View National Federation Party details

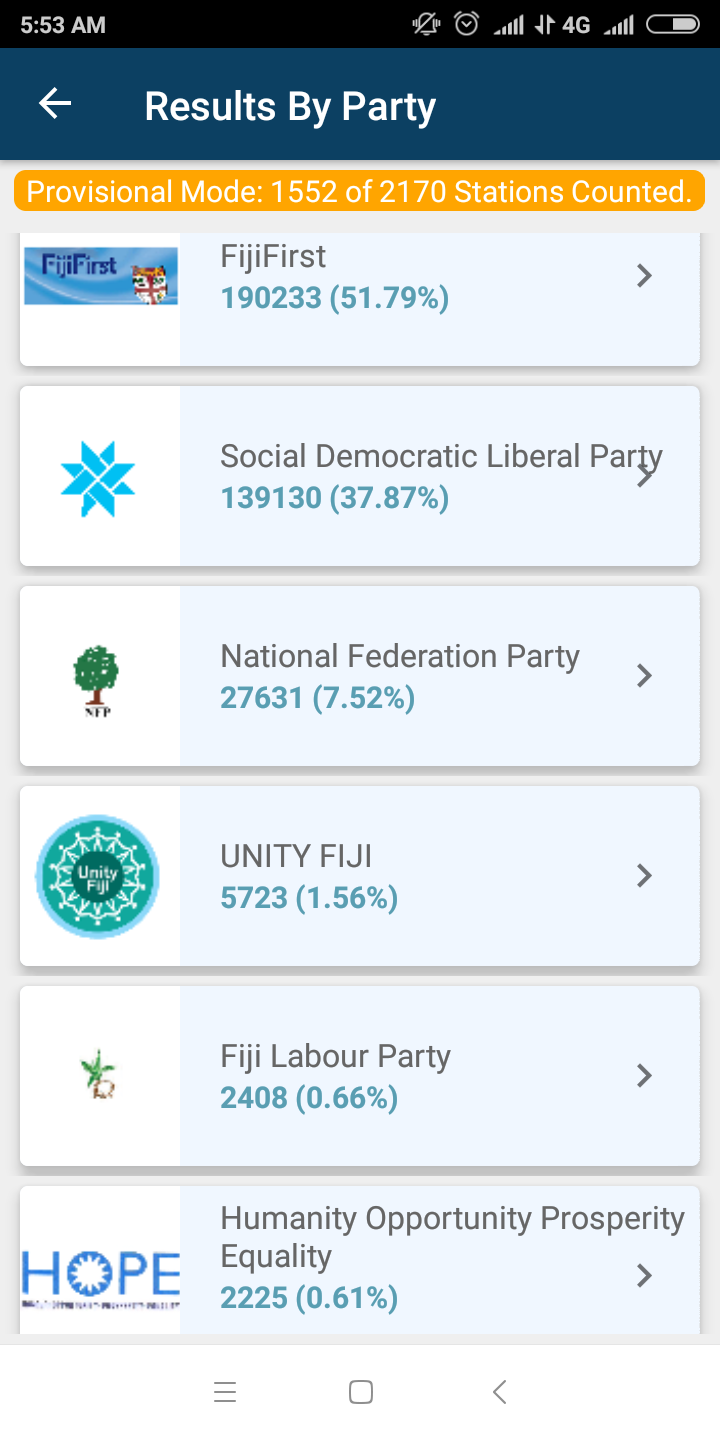360,676
